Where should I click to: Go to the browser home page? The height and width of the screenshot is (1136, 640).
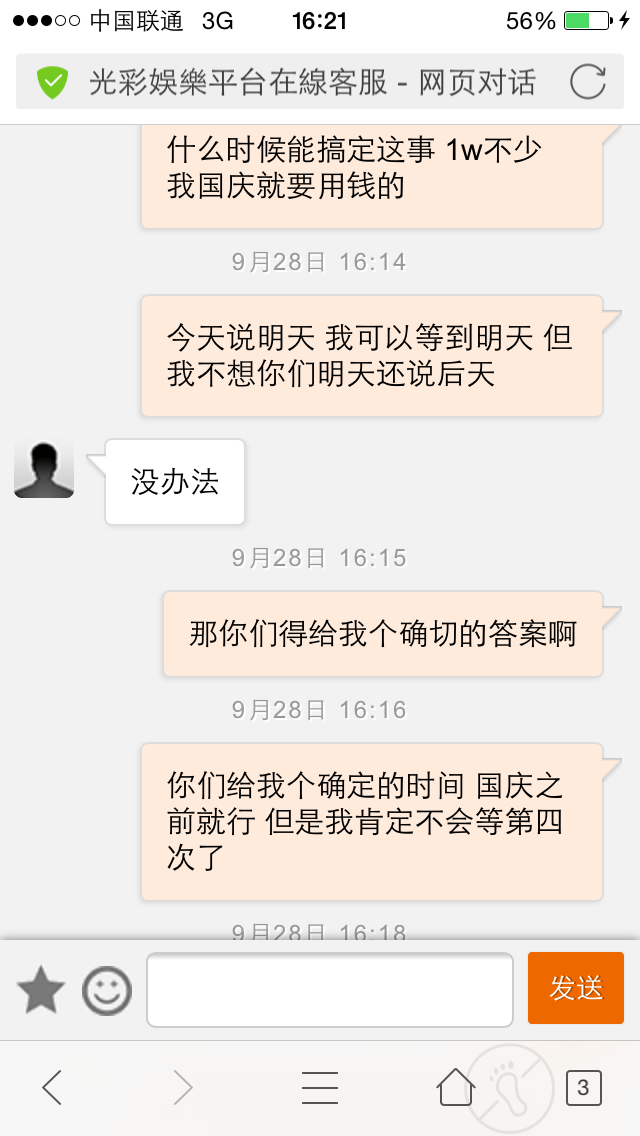(x=456, y=1087)
